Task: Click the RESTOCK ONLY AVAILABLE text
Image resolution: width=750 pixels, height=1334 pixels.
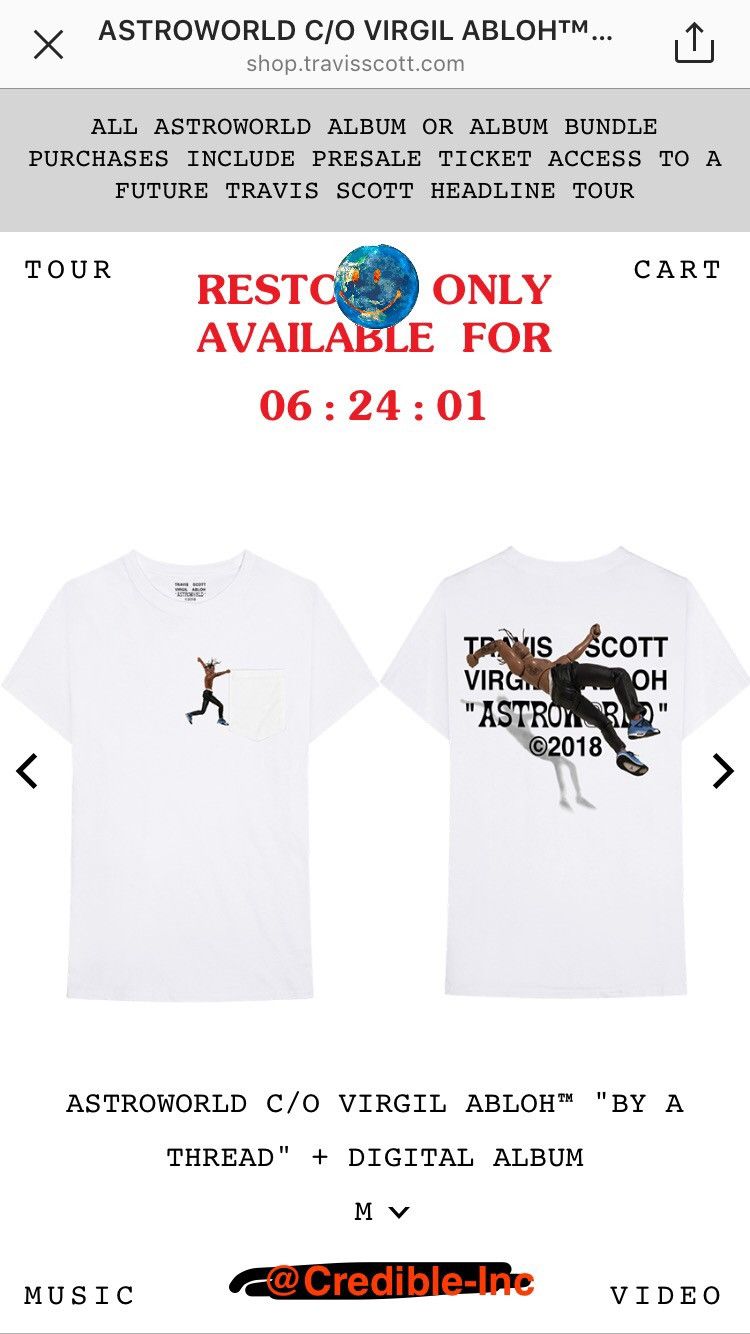Action: [374, 310]
